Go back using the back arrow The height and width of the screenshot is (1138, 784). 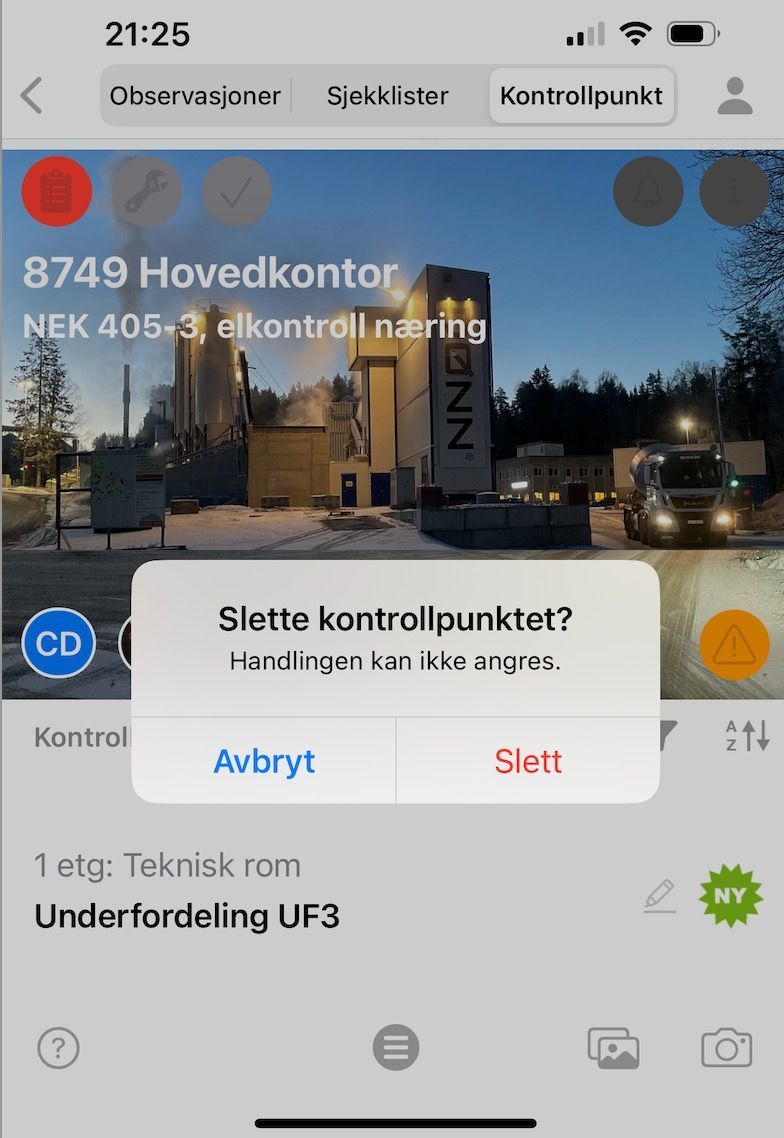(32, 96)
